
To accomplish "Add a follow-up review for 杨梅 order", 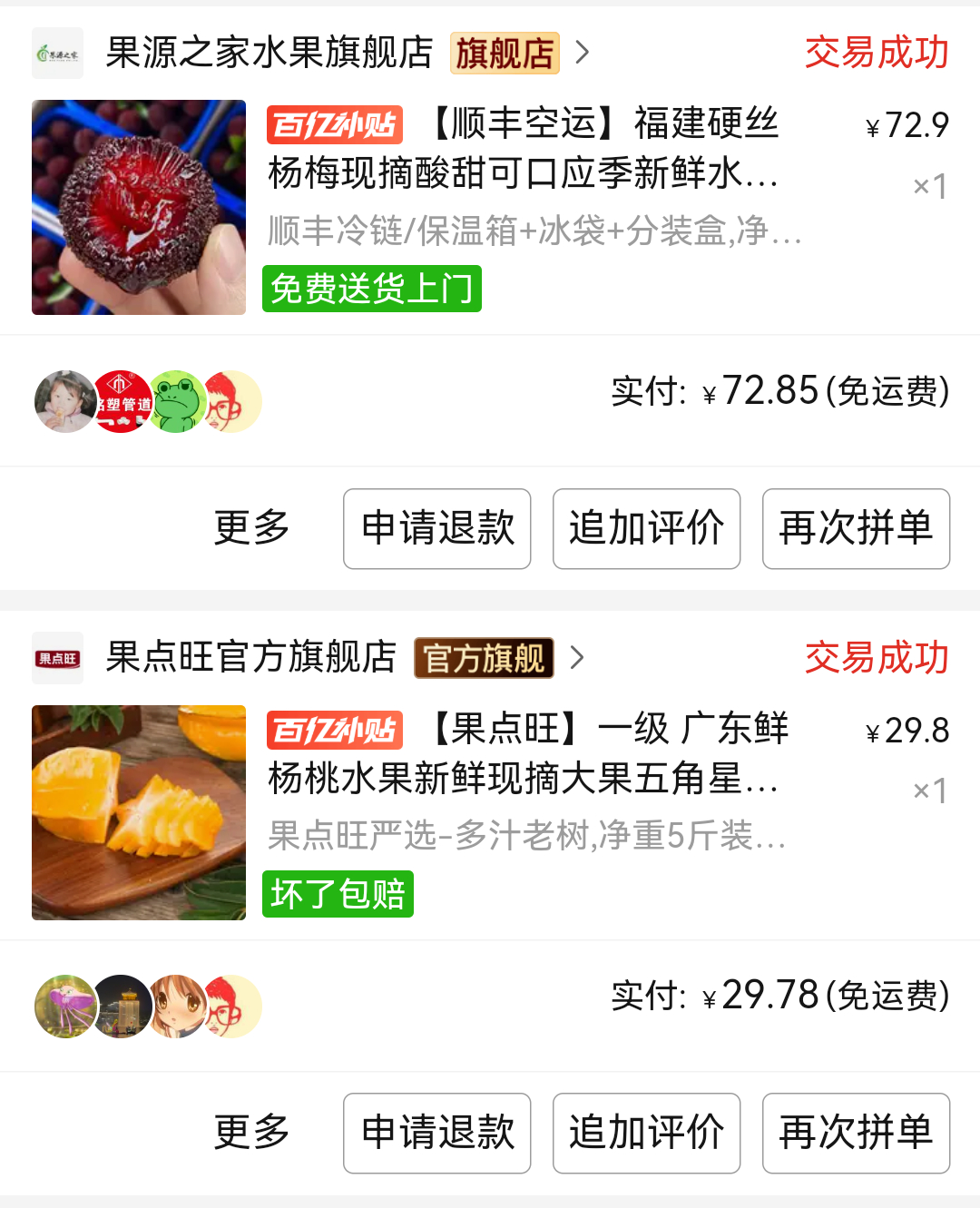I will 647,529.
